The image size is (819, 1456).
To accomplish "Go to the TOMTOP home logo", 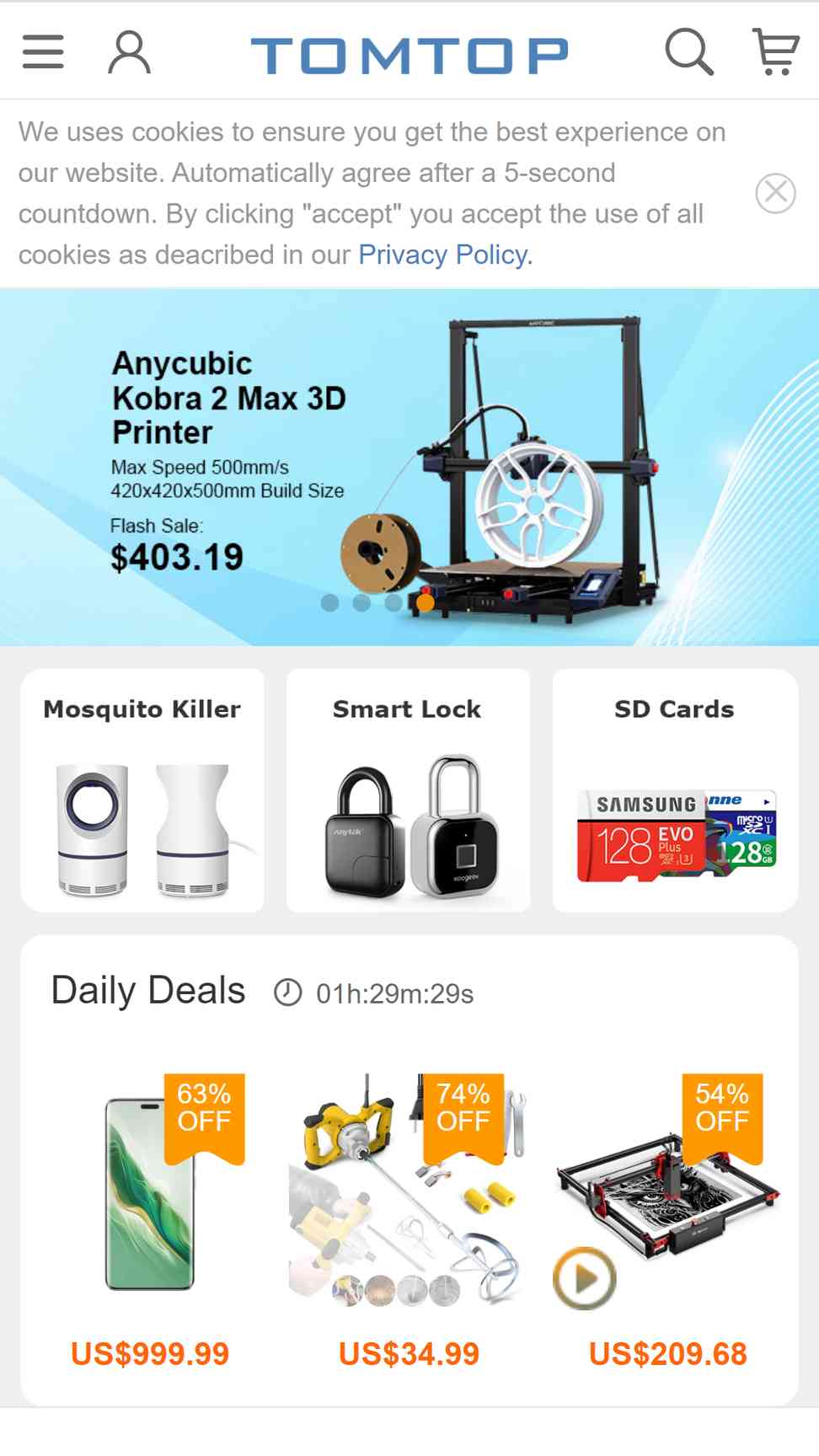I will 409,55.
